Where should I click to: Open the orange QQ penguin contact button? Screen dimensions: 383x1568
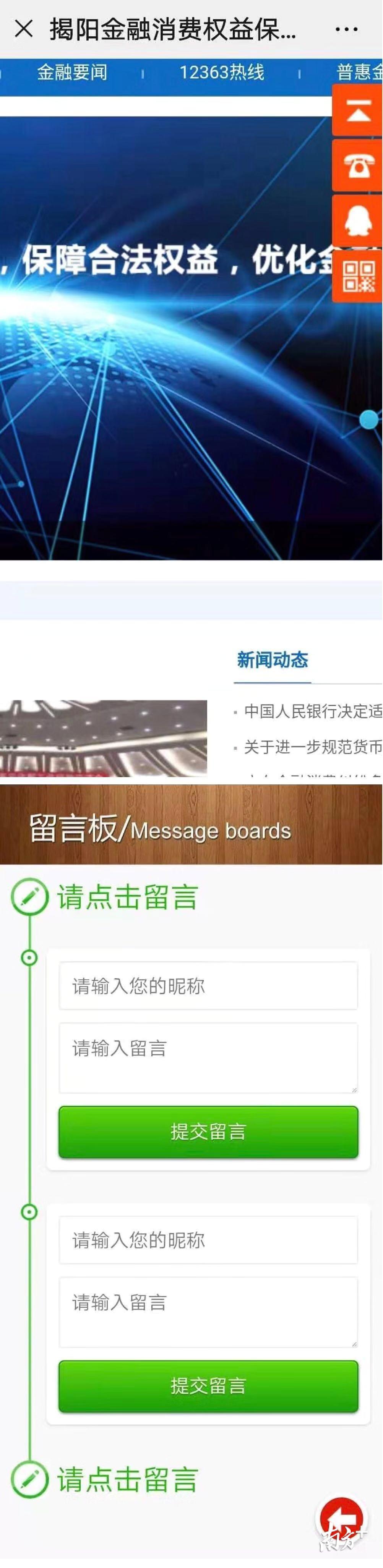coord(357,220)
